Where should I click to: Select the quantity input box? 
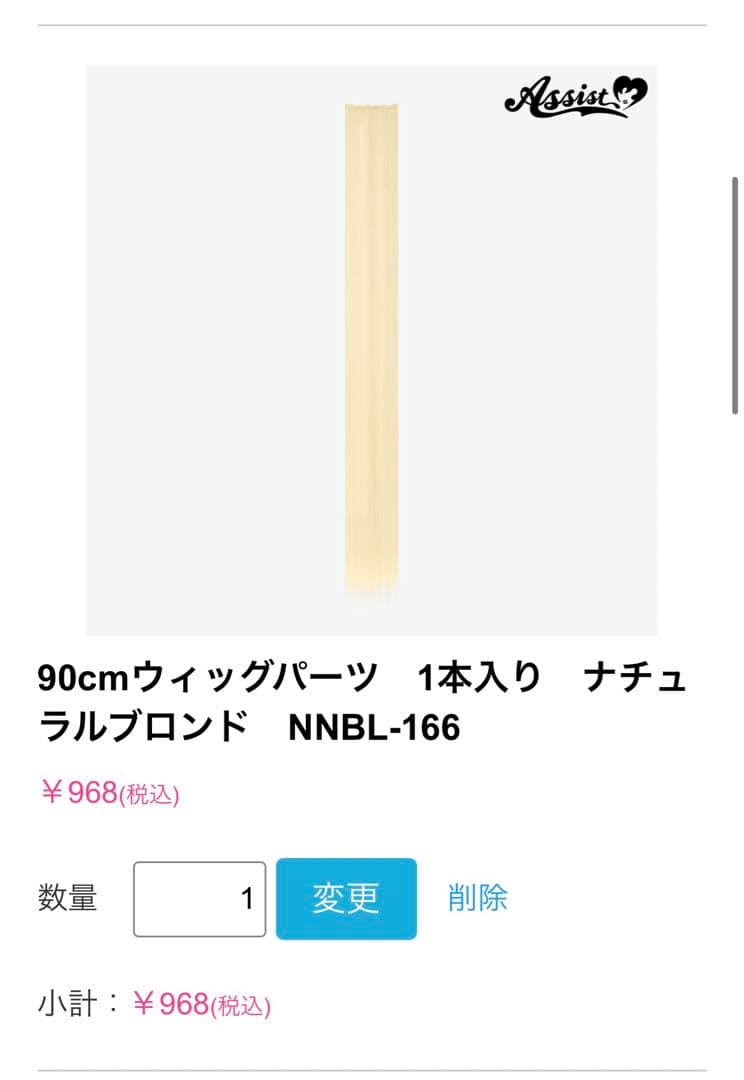[x=200, y=898]
